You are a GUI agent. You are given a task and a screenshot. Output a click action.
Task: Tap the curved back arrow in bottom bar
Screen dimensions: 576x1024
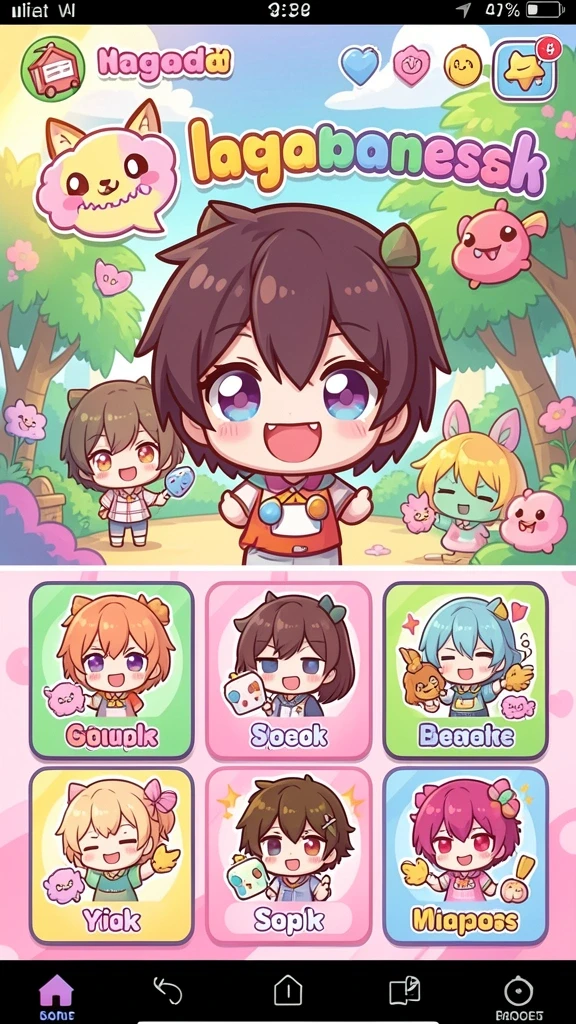167,991
